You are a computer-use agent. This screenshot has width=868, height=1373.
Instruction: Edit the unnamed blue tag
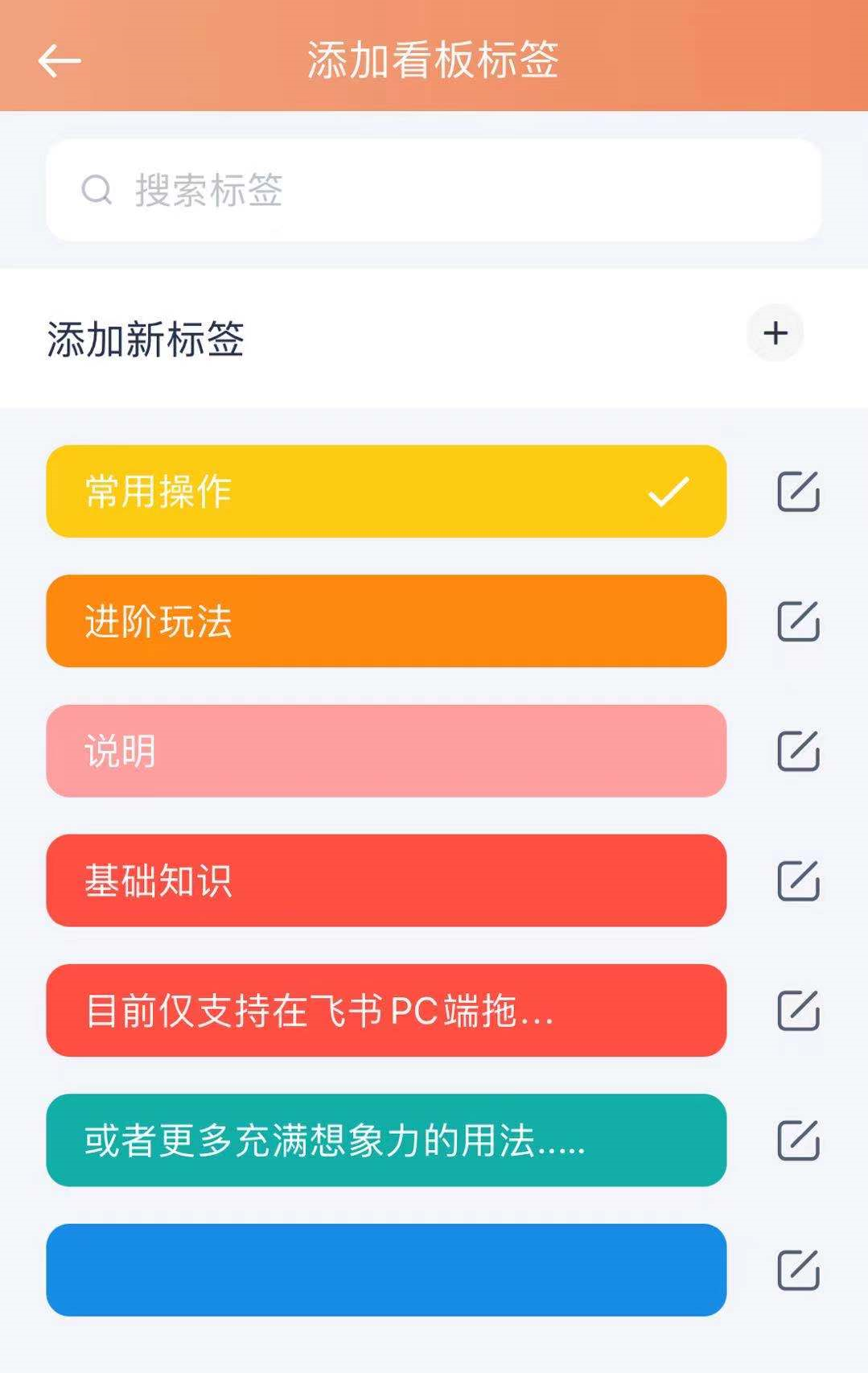(x=798, y=1270)
